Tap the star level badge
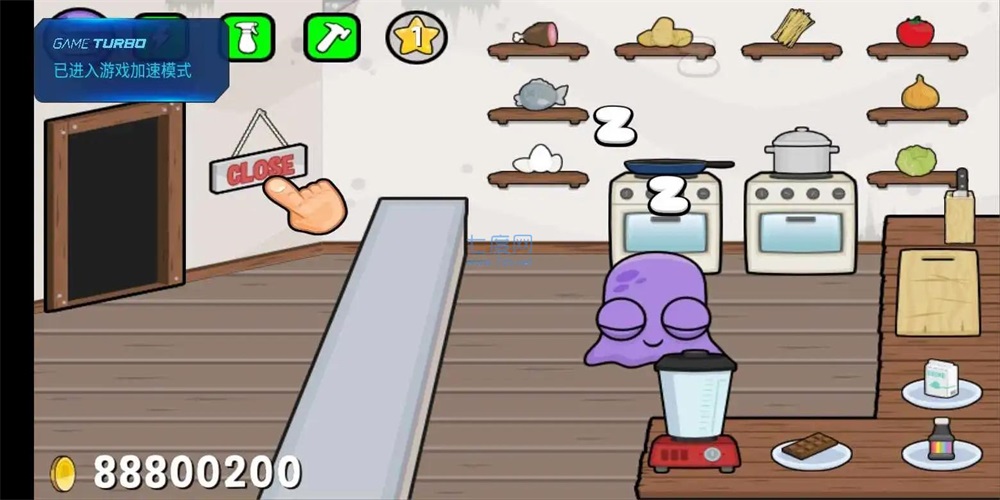 [415, 38]
